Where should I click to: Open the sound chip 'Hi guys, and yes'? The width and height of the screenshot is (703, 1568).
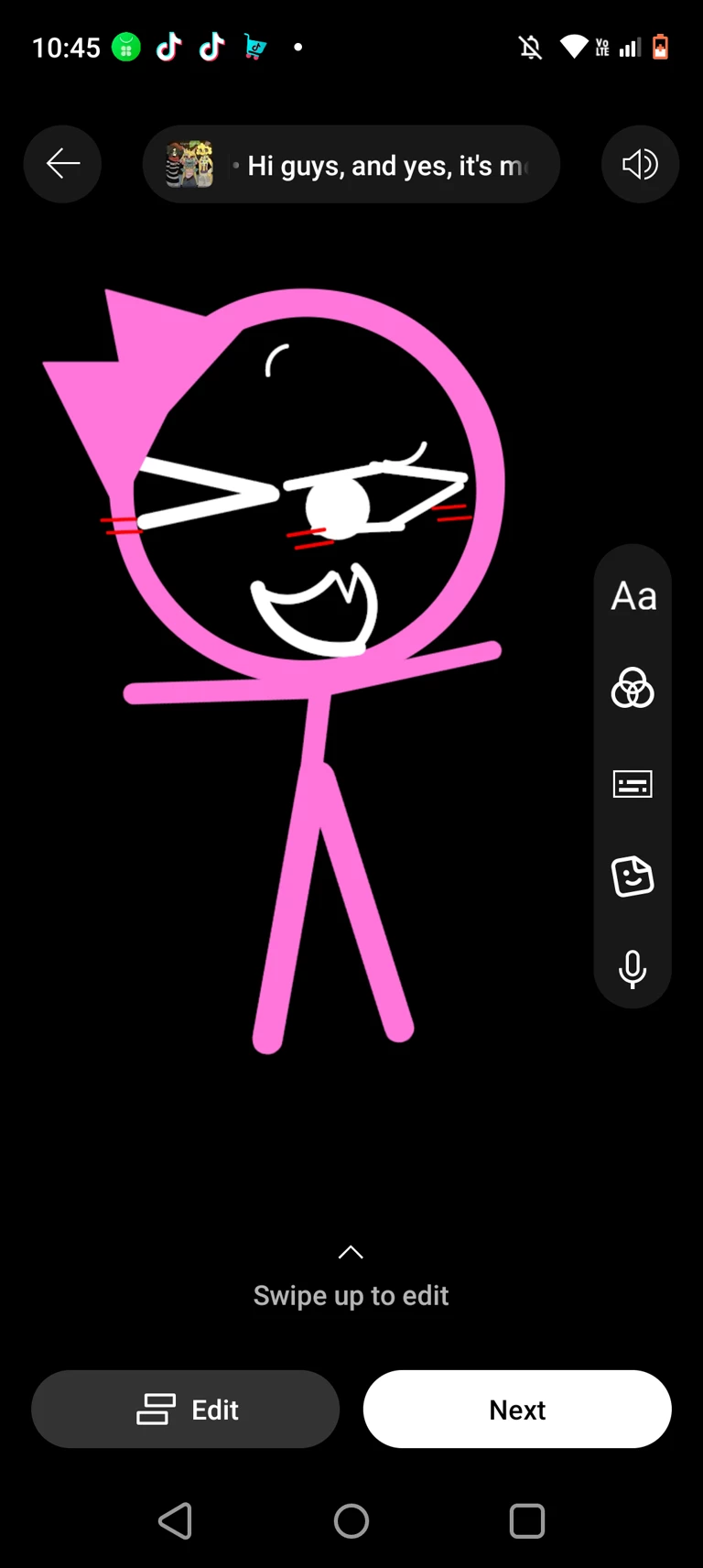(x=351, y=165)
